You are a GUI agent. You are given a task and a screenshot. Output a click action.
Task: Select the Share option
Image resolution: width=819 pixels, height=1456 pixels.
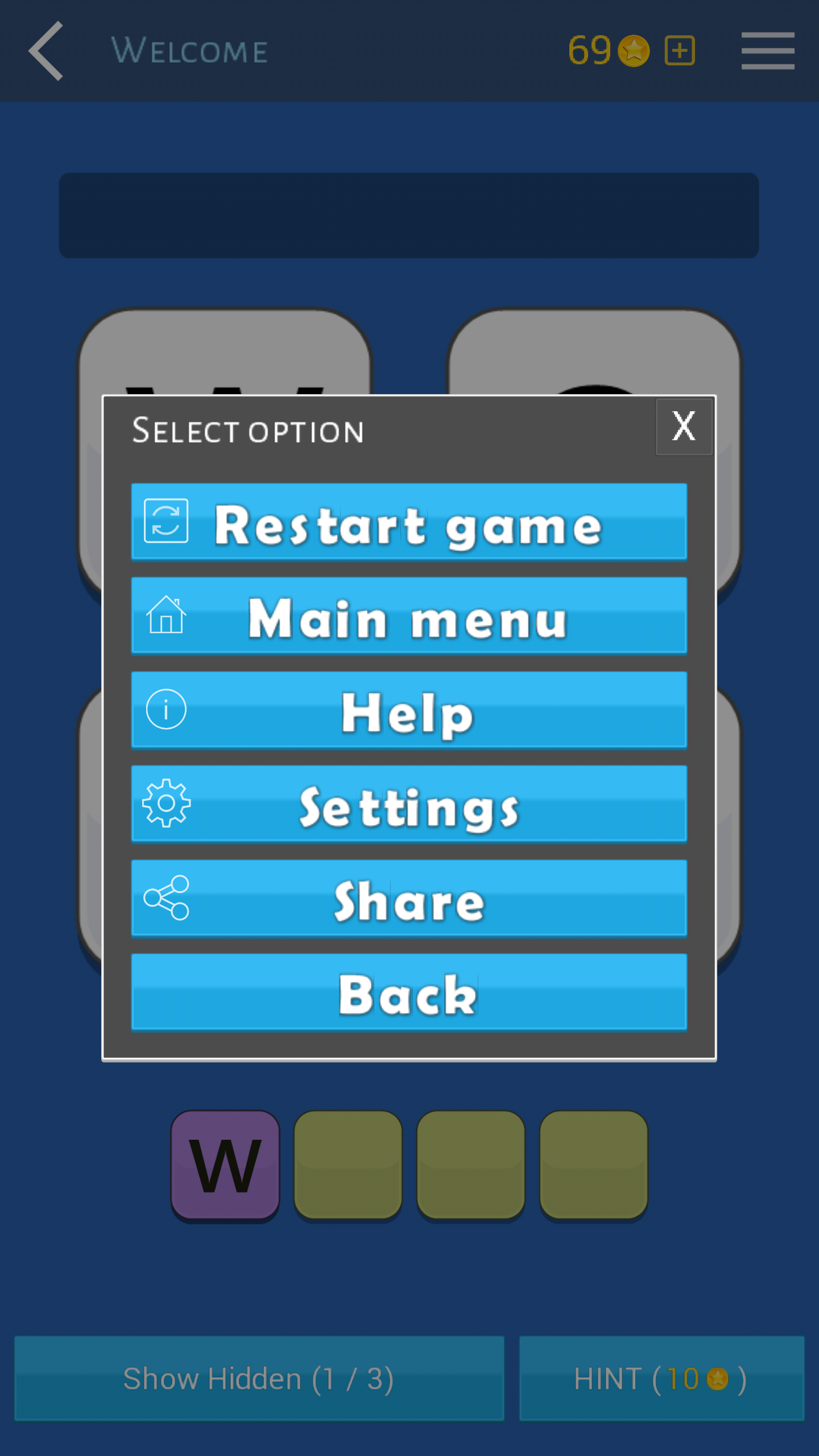pyautogui.click(x=408, y=898)
